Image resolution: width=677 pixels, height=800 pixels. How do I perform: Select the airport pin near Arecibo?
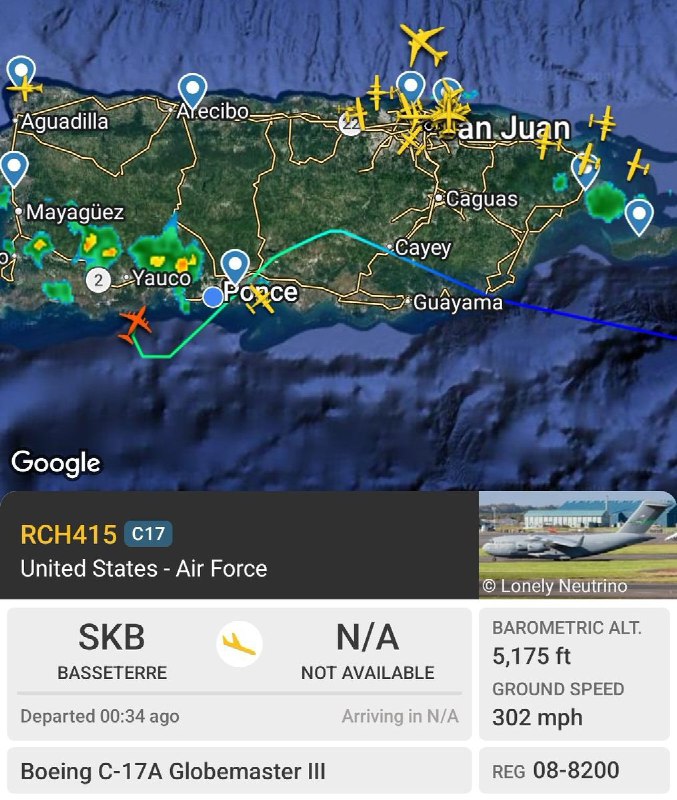click(x=192, y=90)
